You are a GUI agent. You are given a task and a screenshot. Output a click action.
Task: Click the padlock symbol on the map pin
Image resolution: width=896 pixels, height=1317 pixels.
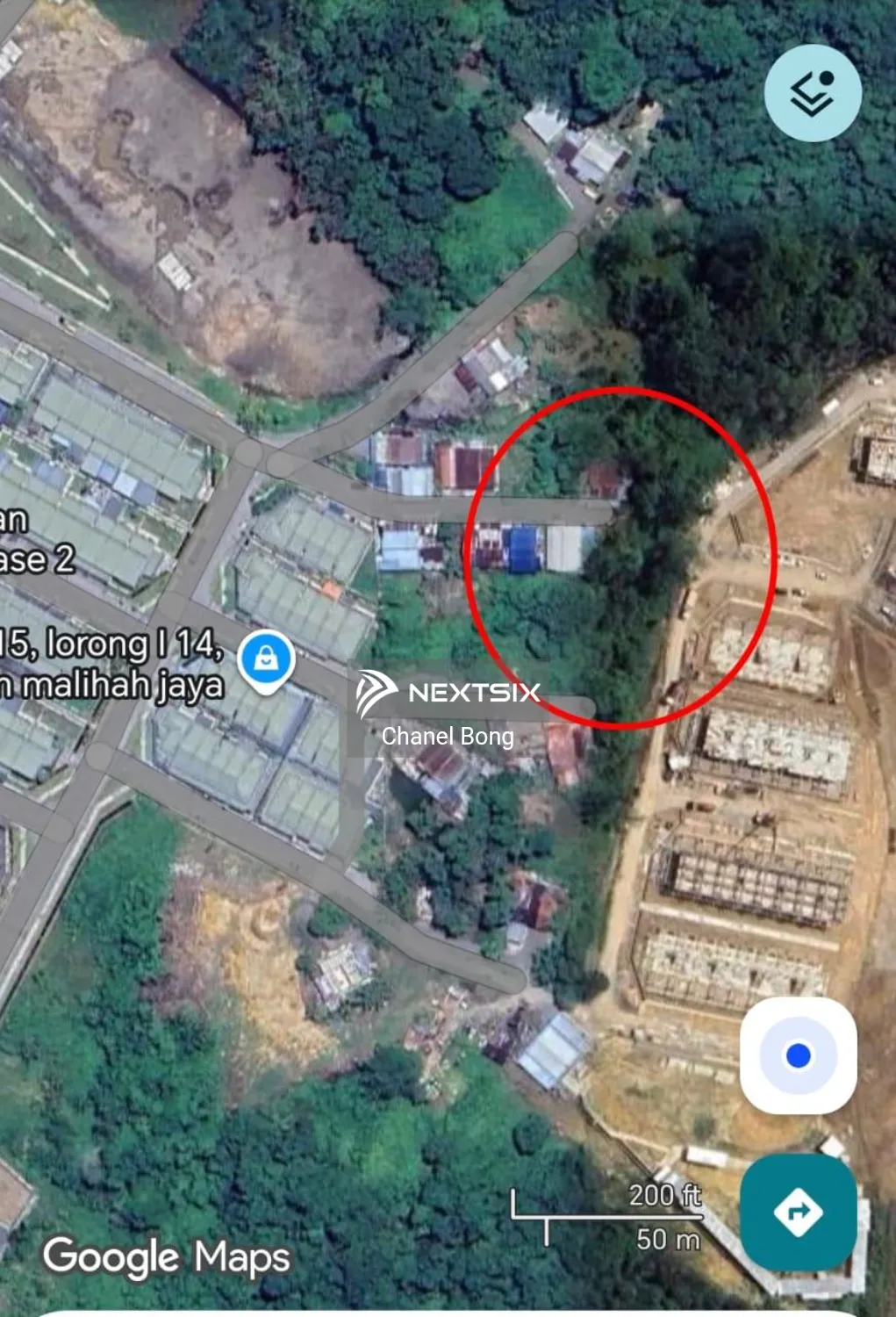click(x=266, y=657)
